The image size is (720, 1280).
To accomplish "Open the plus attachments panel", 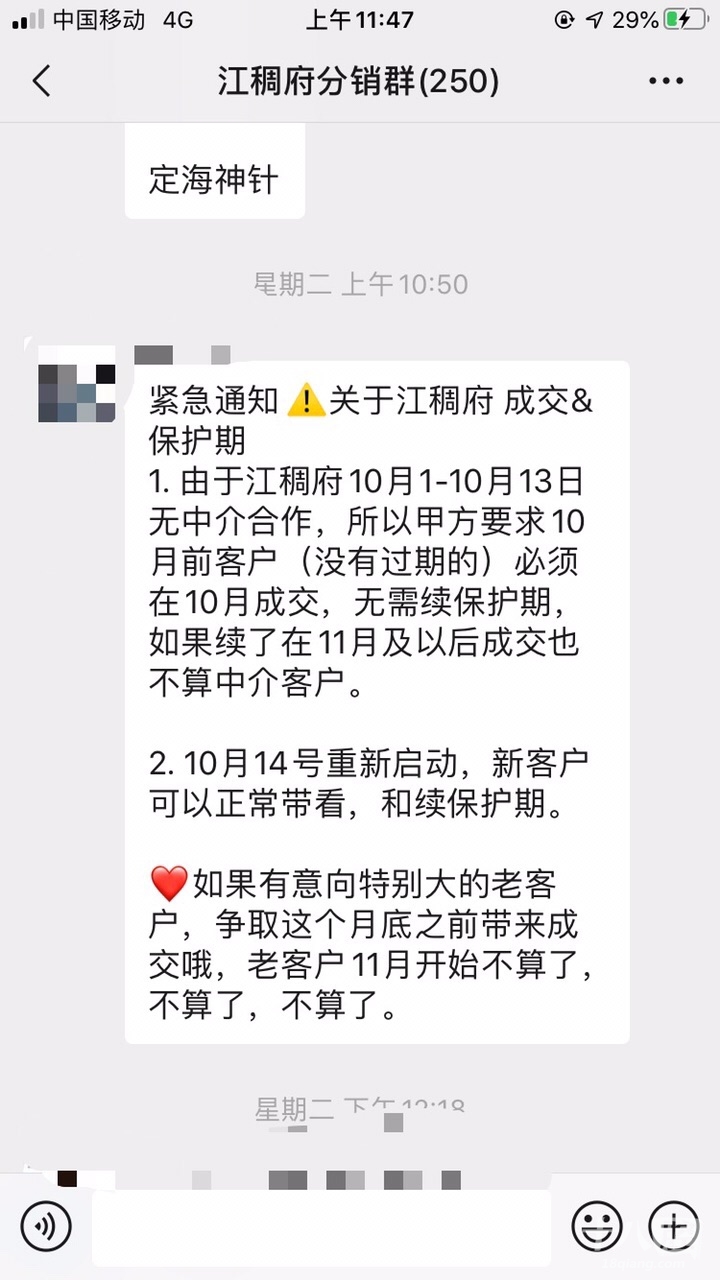I will coord(673,1226).
